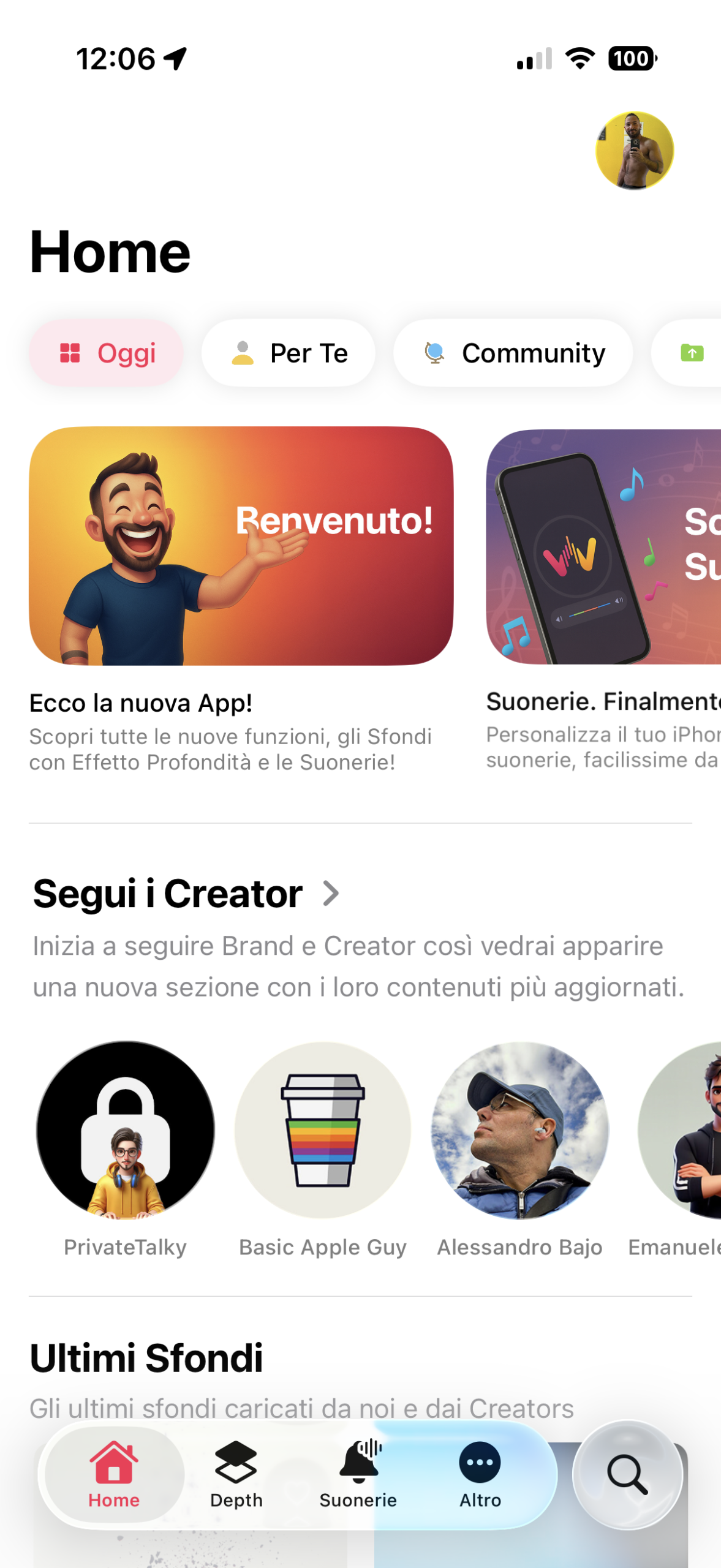The image size is (721, 1568).
Task: Open search with the magnifier button
Action: click(x=627, y=1475)
